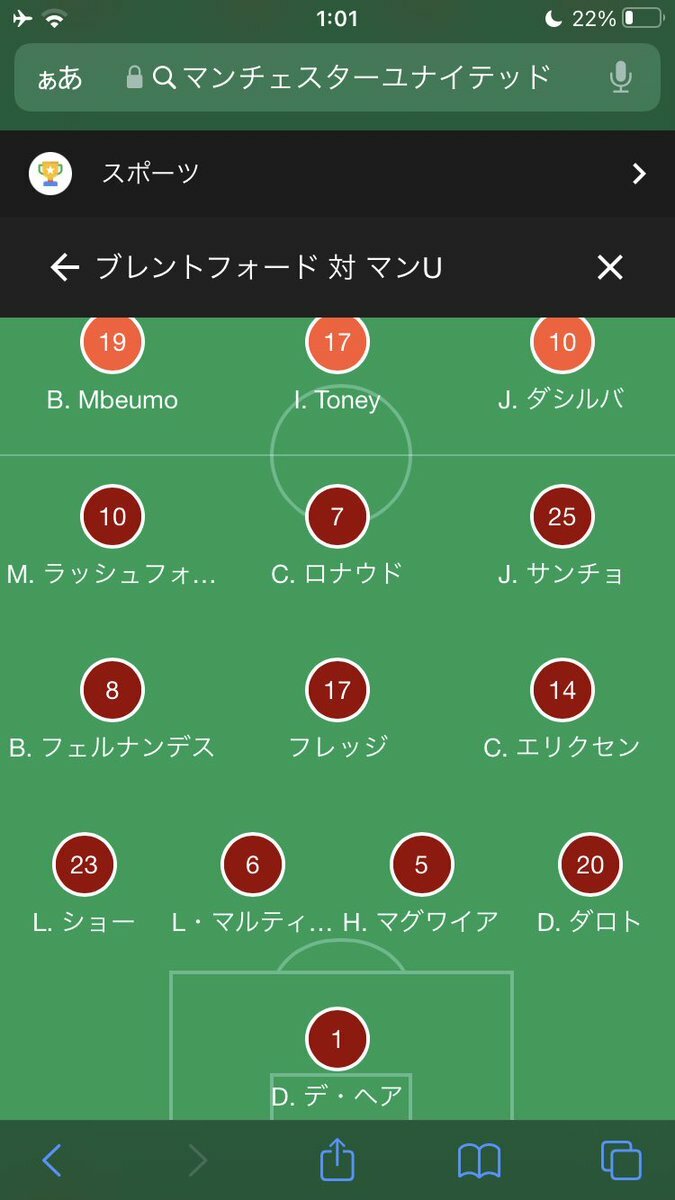
Task: Select J. サンチョ in the lineup
Action: click(562, 518)
